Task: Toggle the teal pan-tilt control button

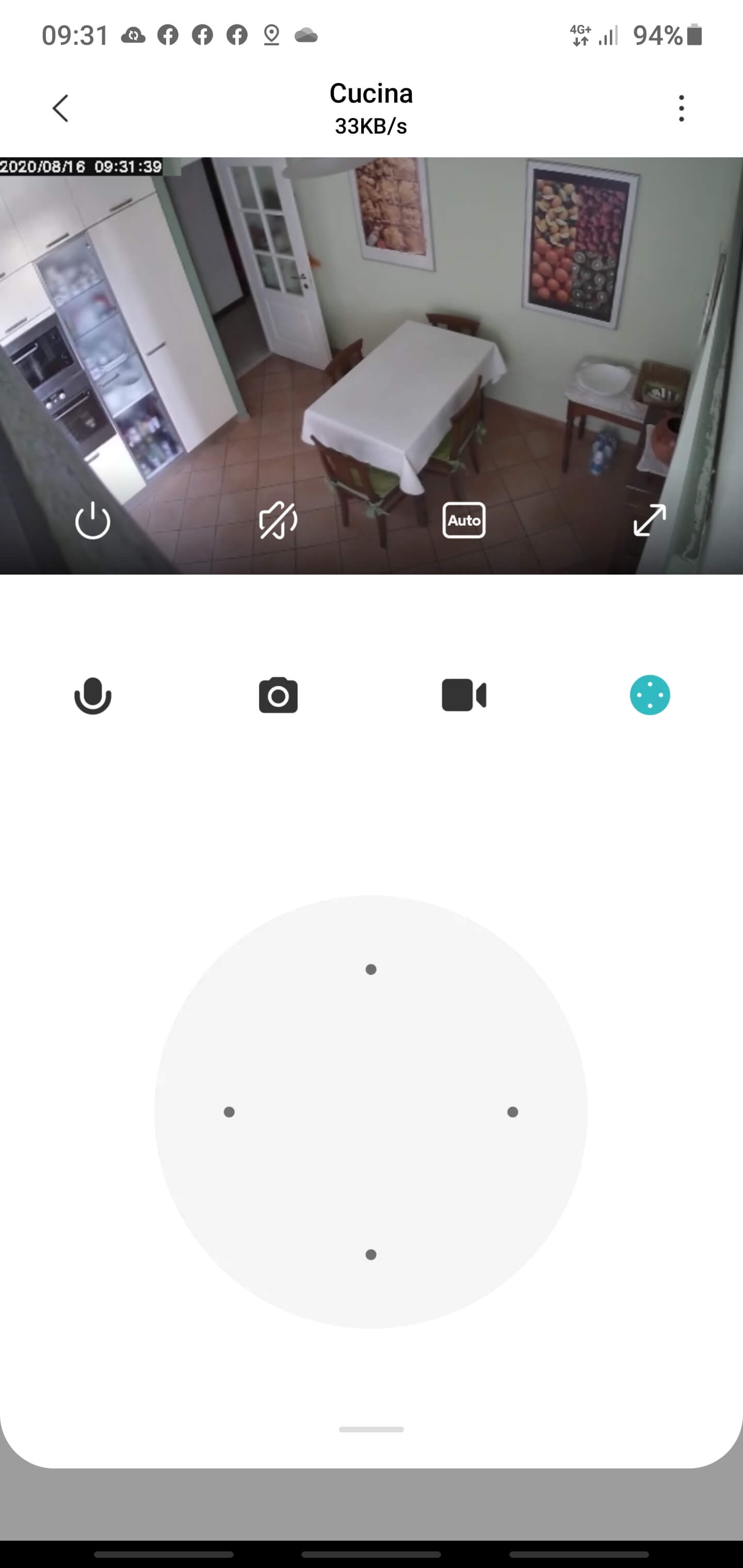Action: point(650,695)
